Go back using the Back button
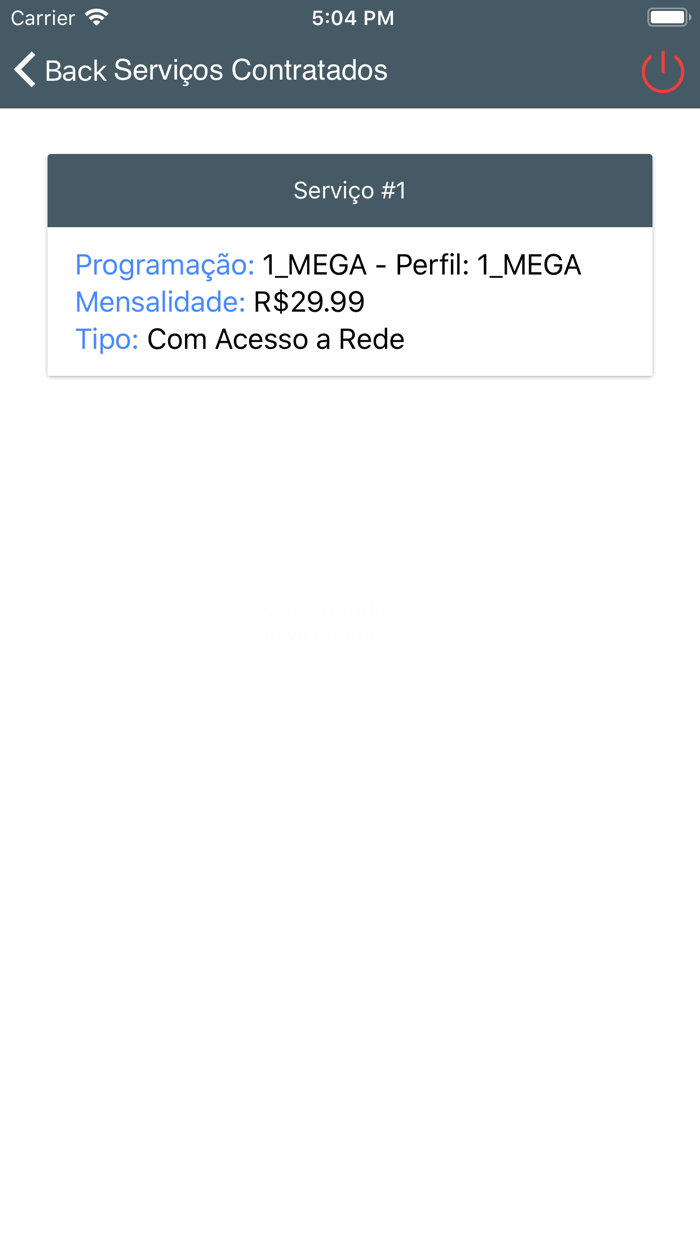The height and width of the screenshot is (1244, 700). [x=59, y=70]
